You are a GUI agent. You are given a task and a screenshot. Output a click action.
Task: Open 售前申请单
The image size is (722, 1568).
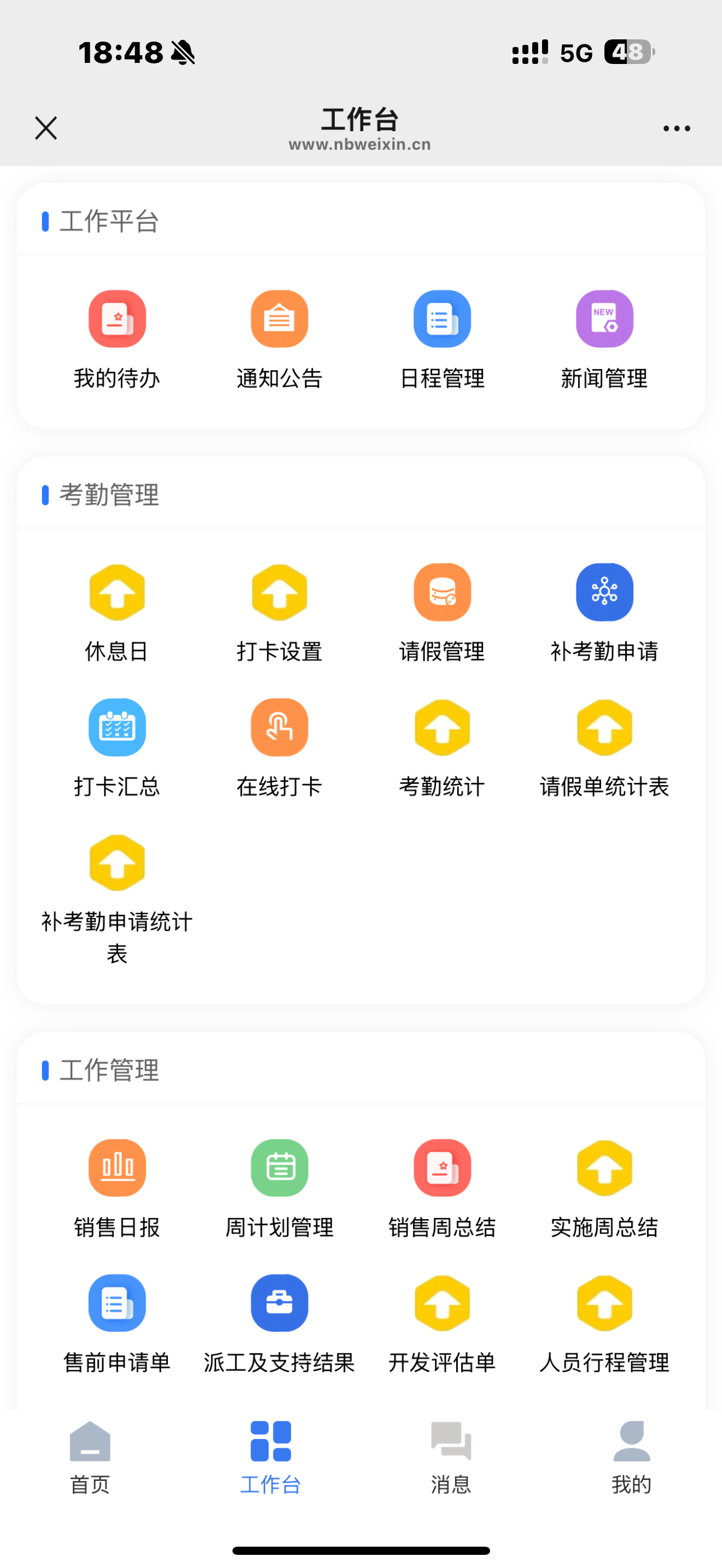(117, 1303)
